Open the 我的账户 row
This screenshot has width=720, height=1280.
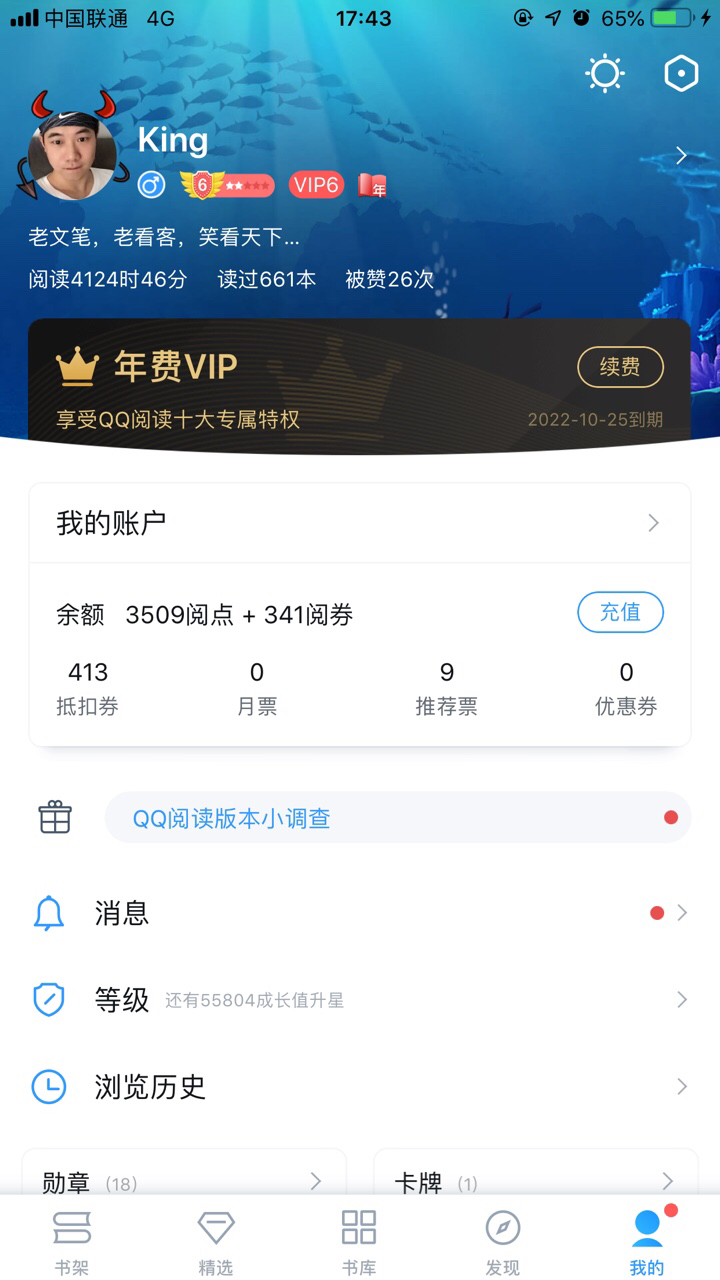(360, 523)
